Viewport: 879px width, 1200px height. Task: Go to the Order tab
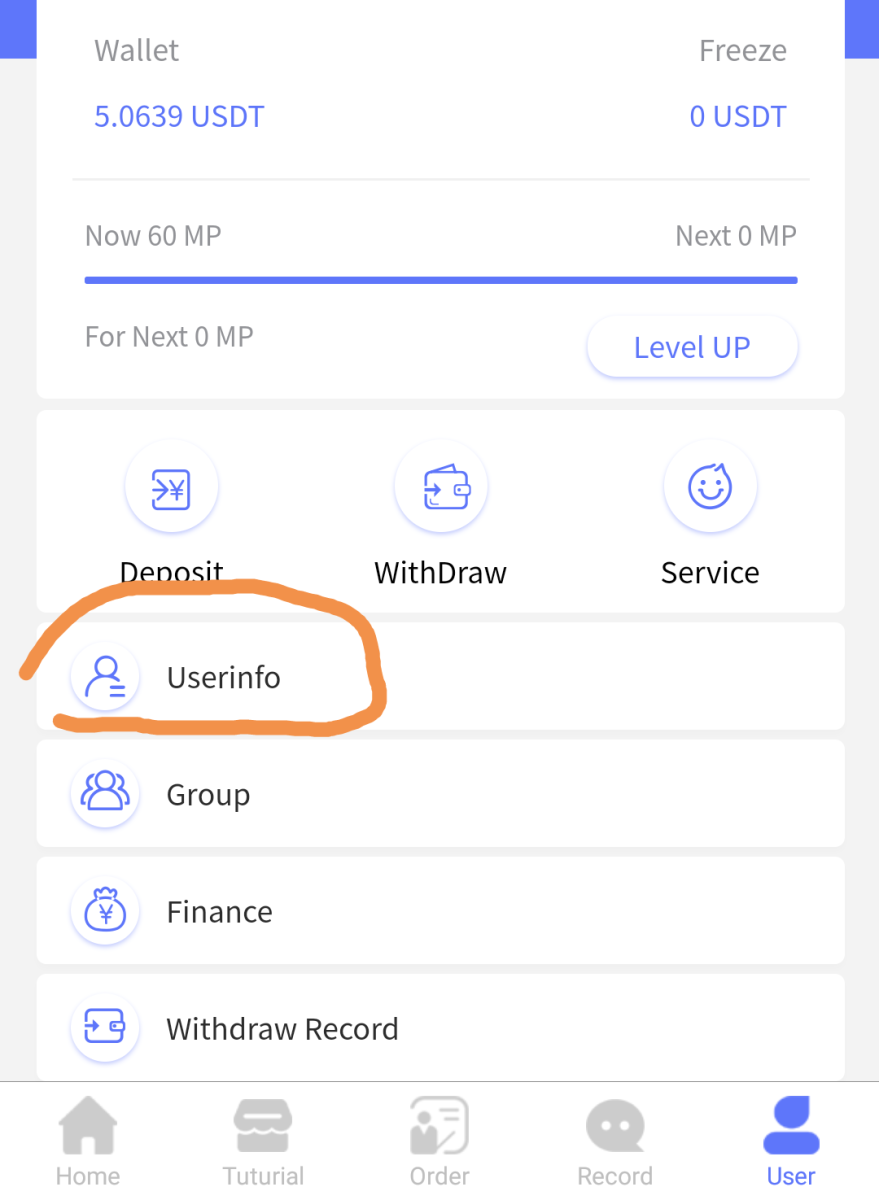coord(440,1142)
